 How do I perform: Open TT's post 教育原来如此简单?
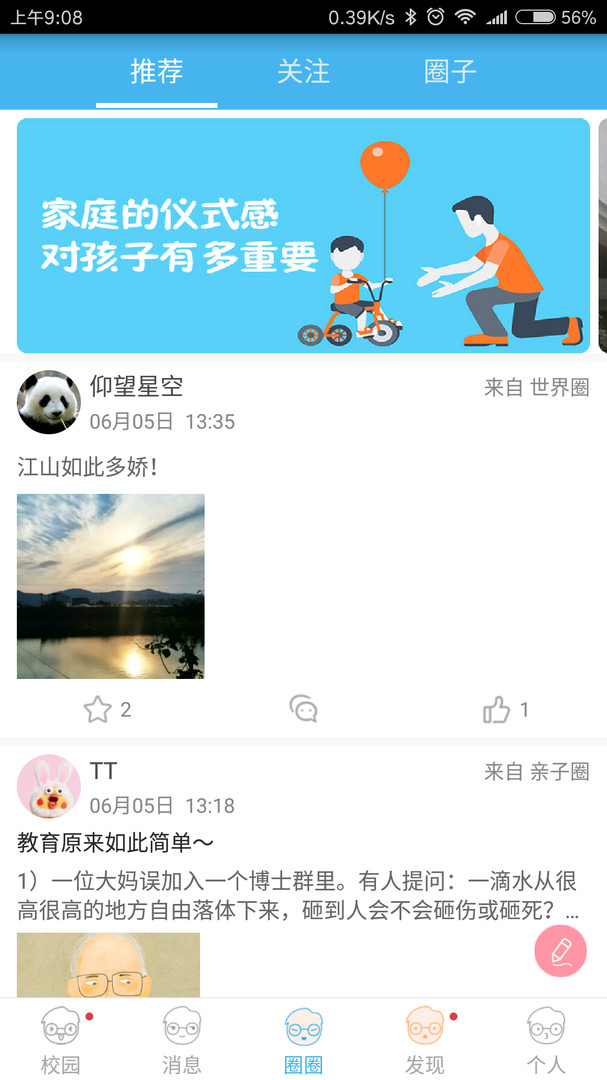(x=117, y=843)
